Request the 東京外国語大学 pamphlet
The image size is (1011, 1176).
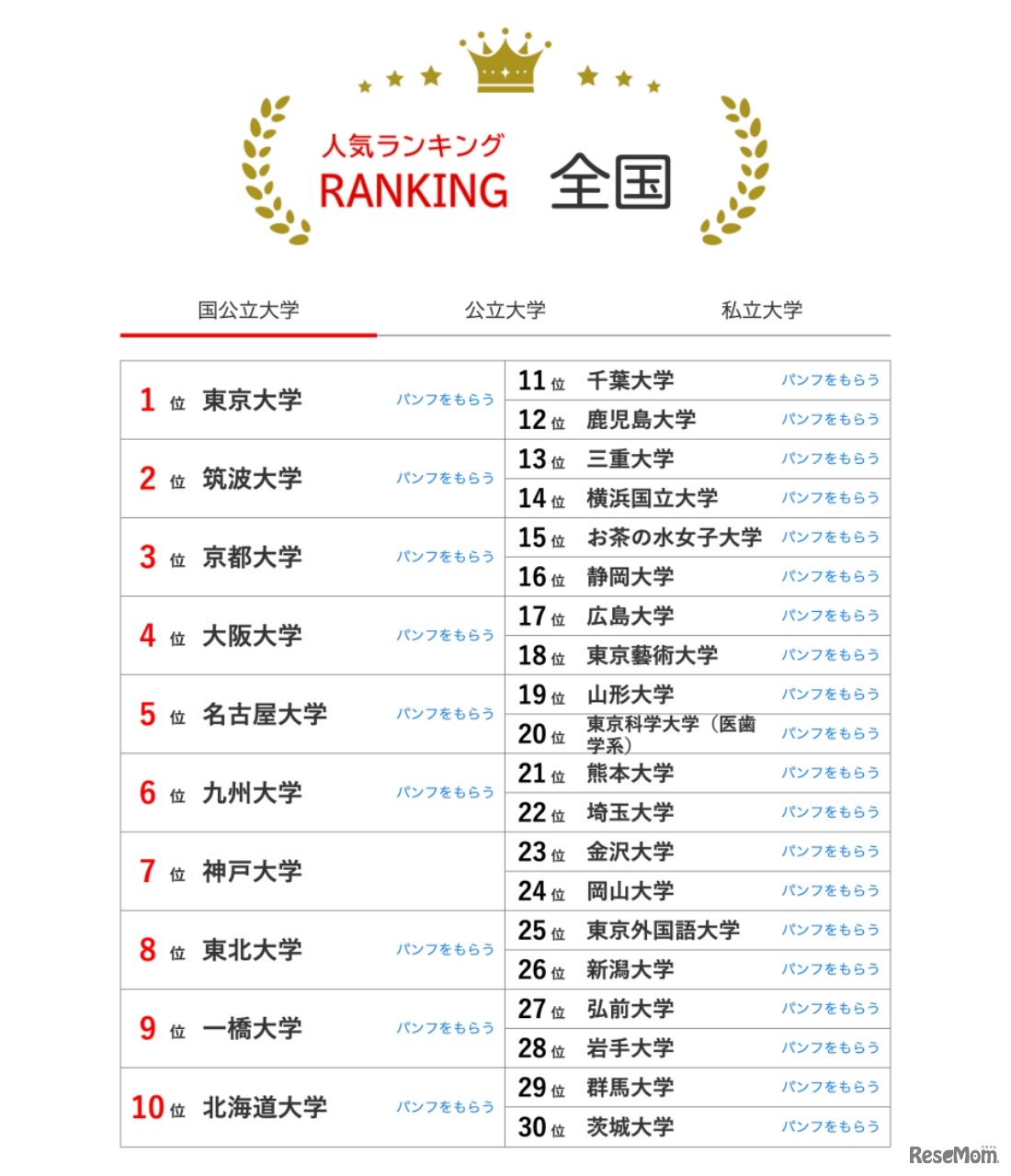tap(830, 930)
